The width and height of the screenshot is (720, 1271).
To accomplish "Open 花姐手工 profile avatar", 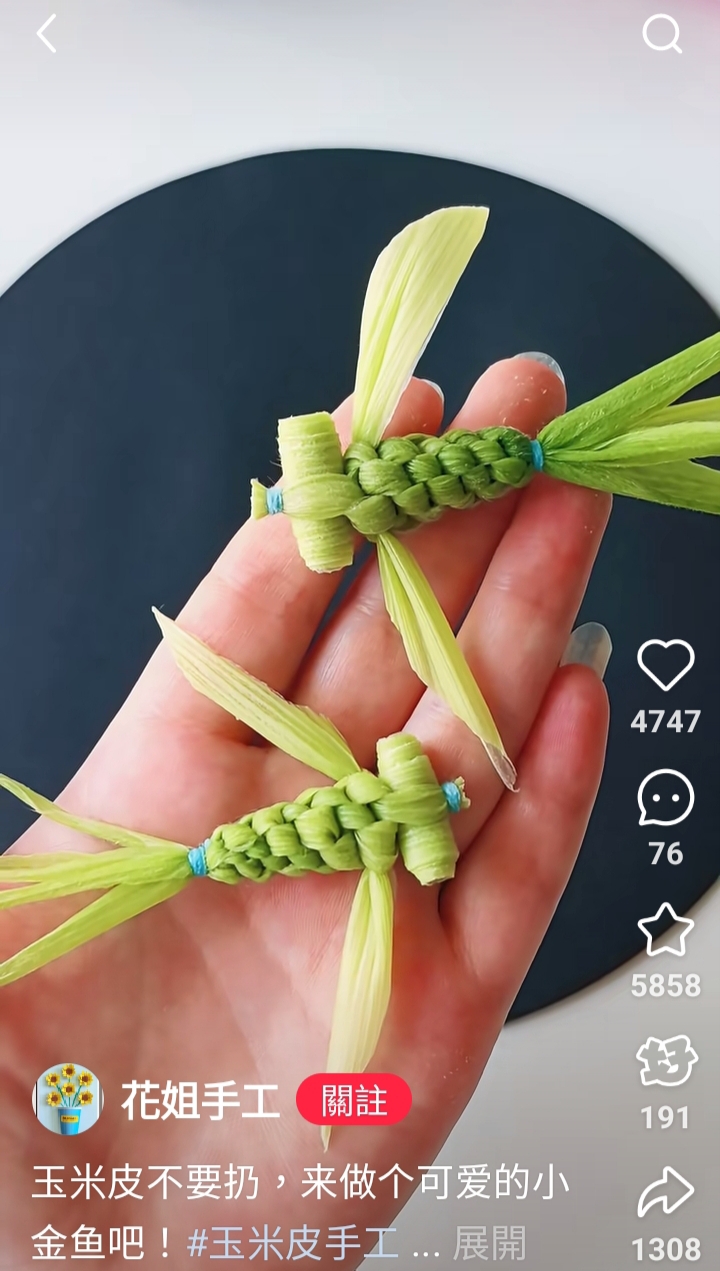I will pyautogui.click(x=68, y=1099).
